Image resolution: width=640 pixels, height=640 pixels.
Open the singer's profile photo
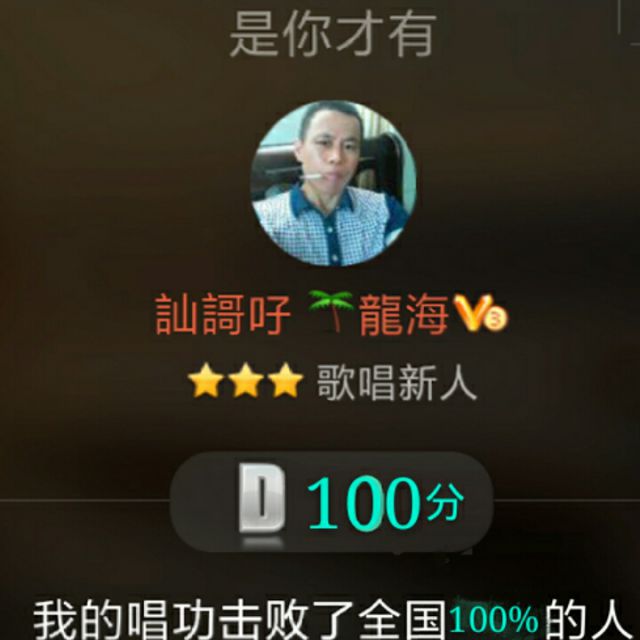point(331,184)
